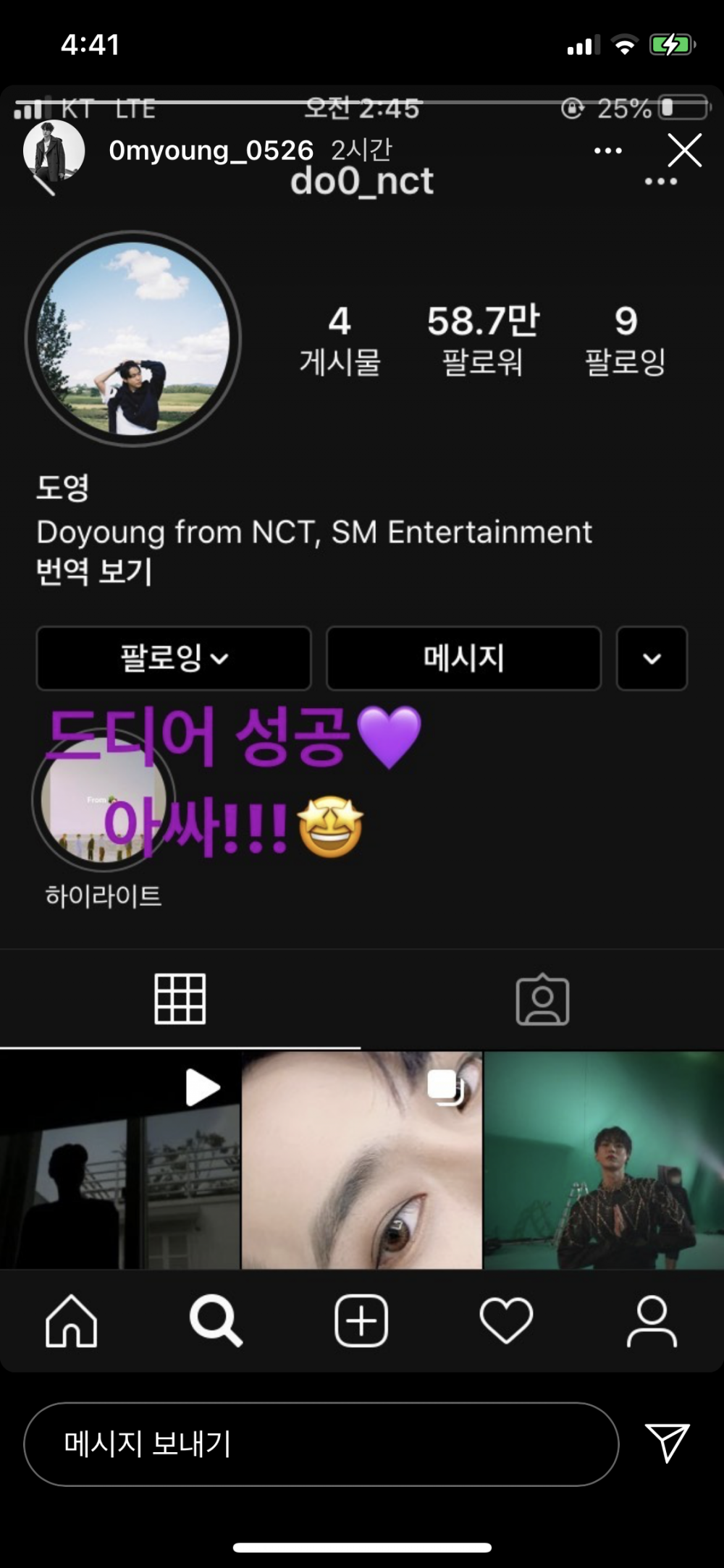Screen dimensions: 724x1568
Task: Close the story with the X button
Action: pos(684,151)
